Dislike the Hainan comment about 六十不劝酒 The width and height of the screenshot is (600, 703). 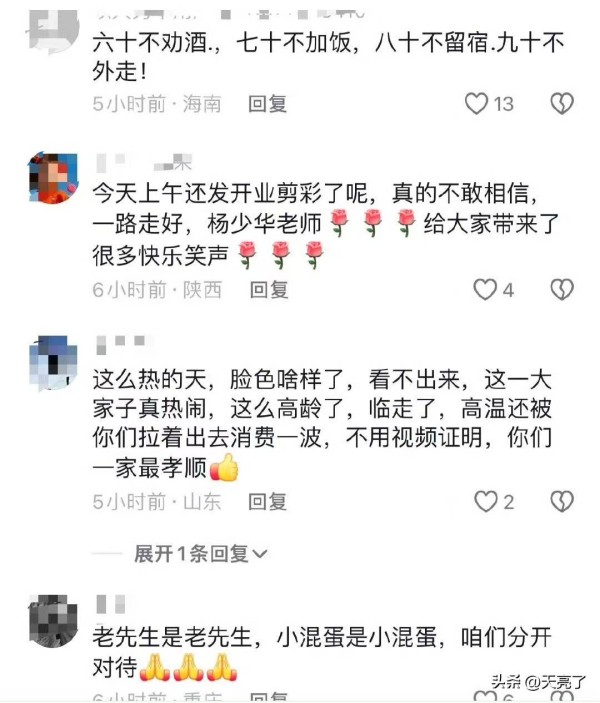pos(562,103)
